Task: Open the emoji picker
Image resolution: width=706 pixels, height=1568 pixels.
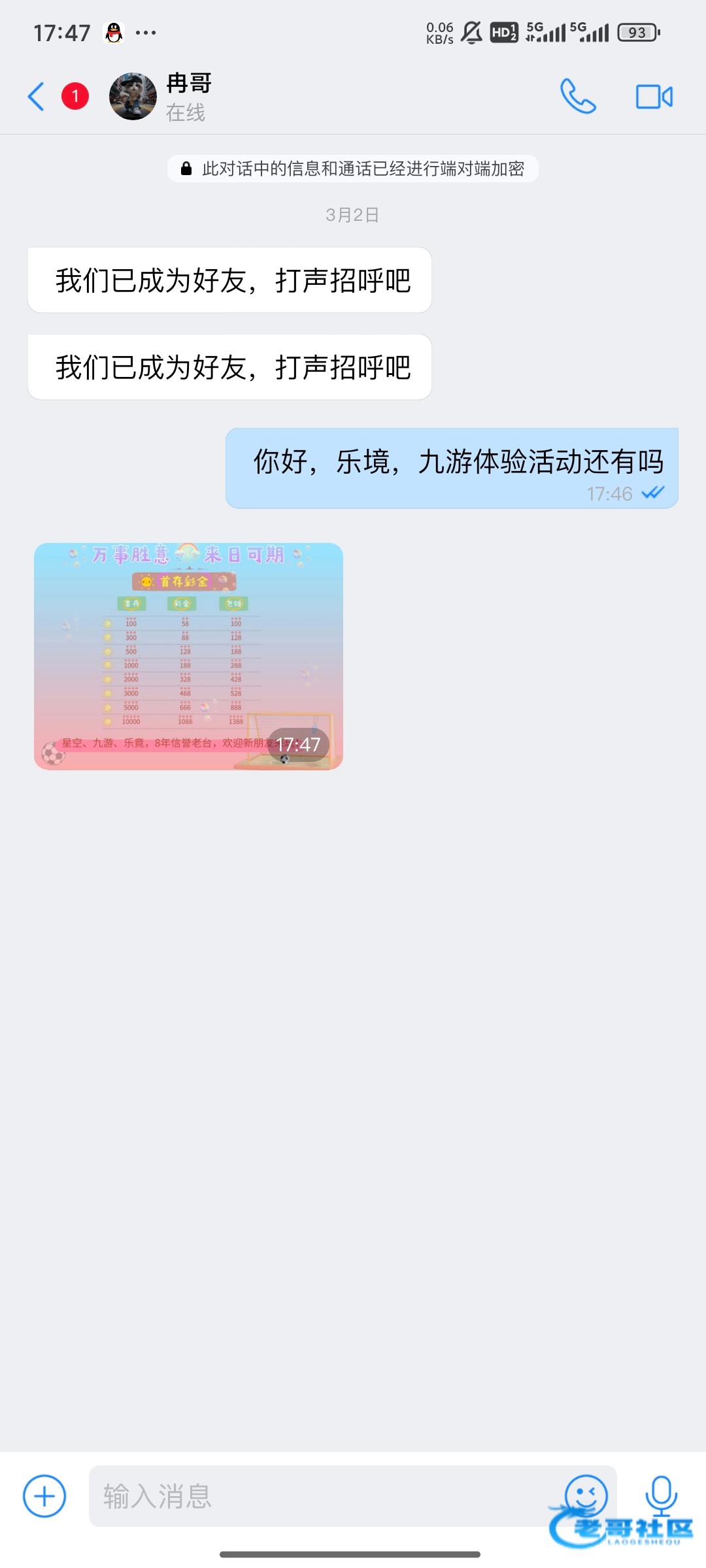Action: (x=586, y=1495)
